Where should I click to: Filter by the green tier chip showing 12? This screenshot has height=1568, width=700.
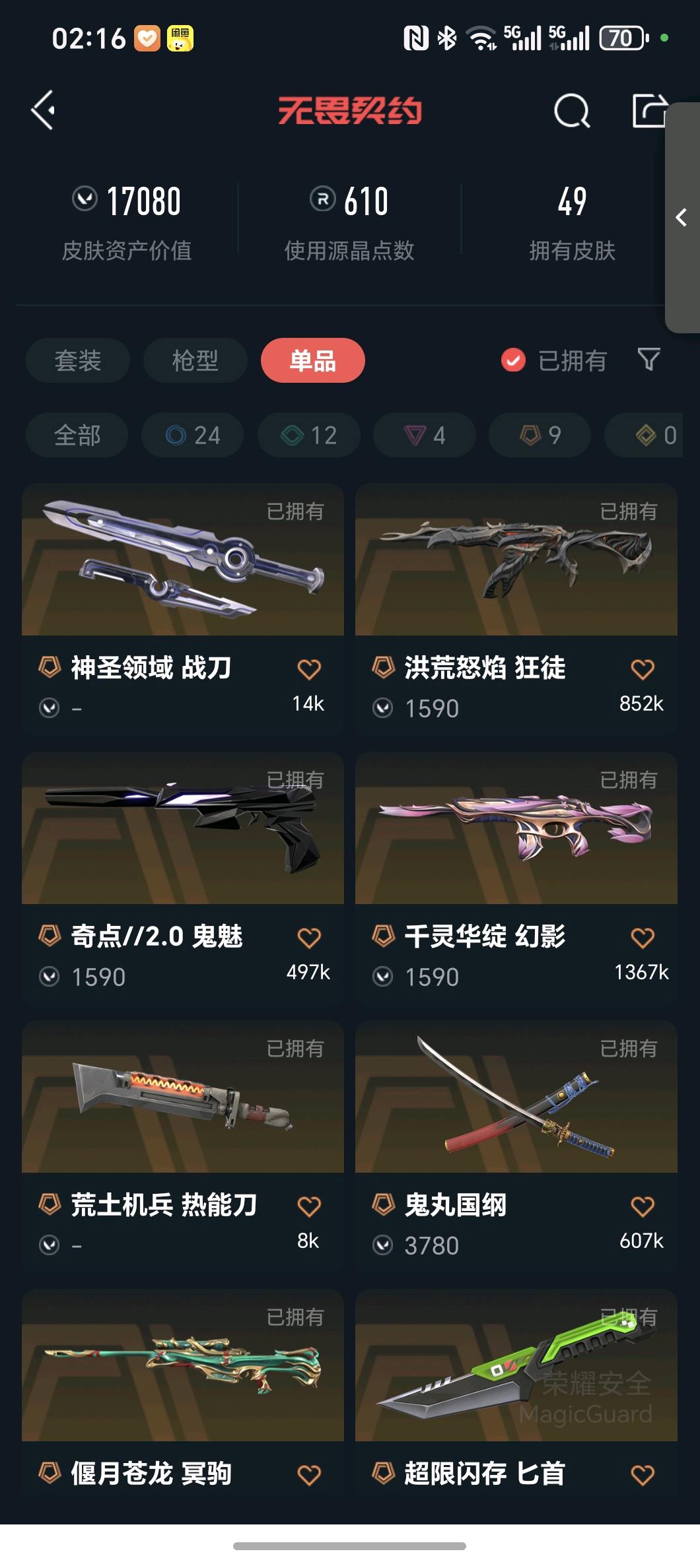[x=308, y=436]
